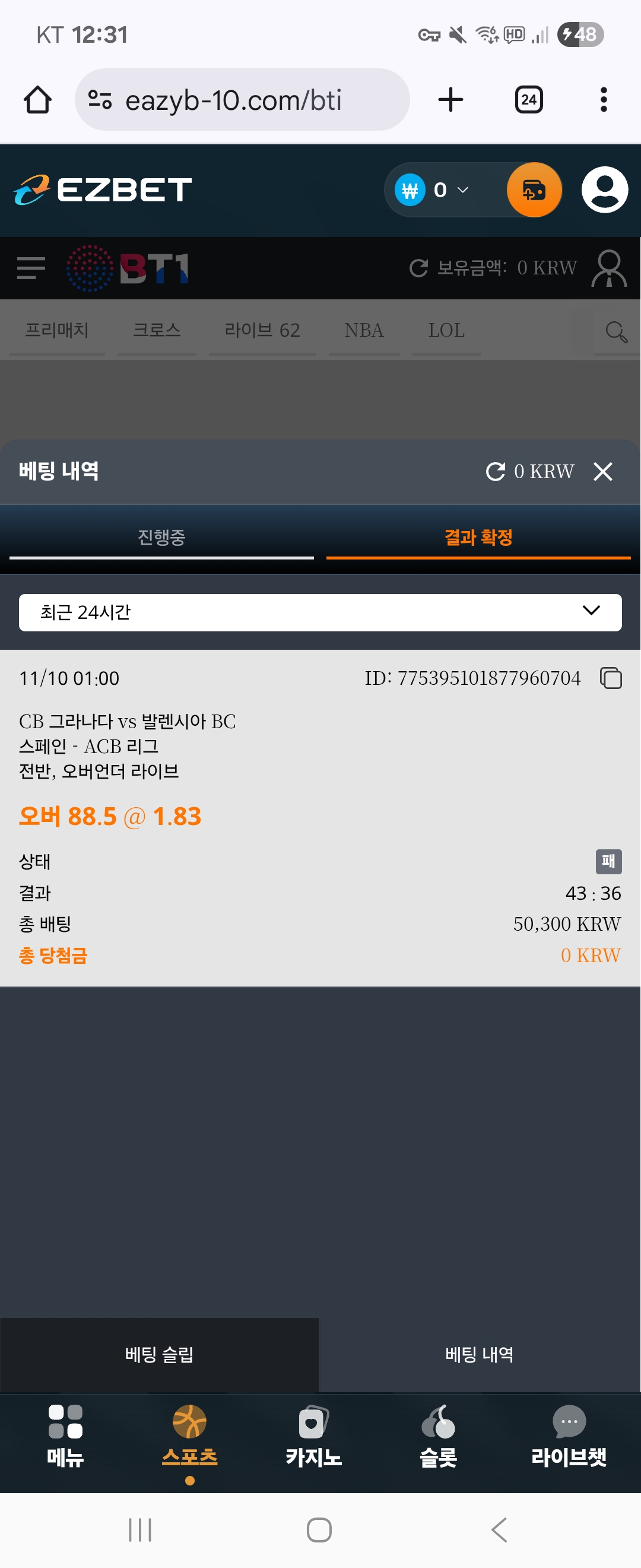Refresh the 0 KRW balance in panel
Image resolution: width=641 pixels, height=1568 pixels.
click(x=496, y=471)
